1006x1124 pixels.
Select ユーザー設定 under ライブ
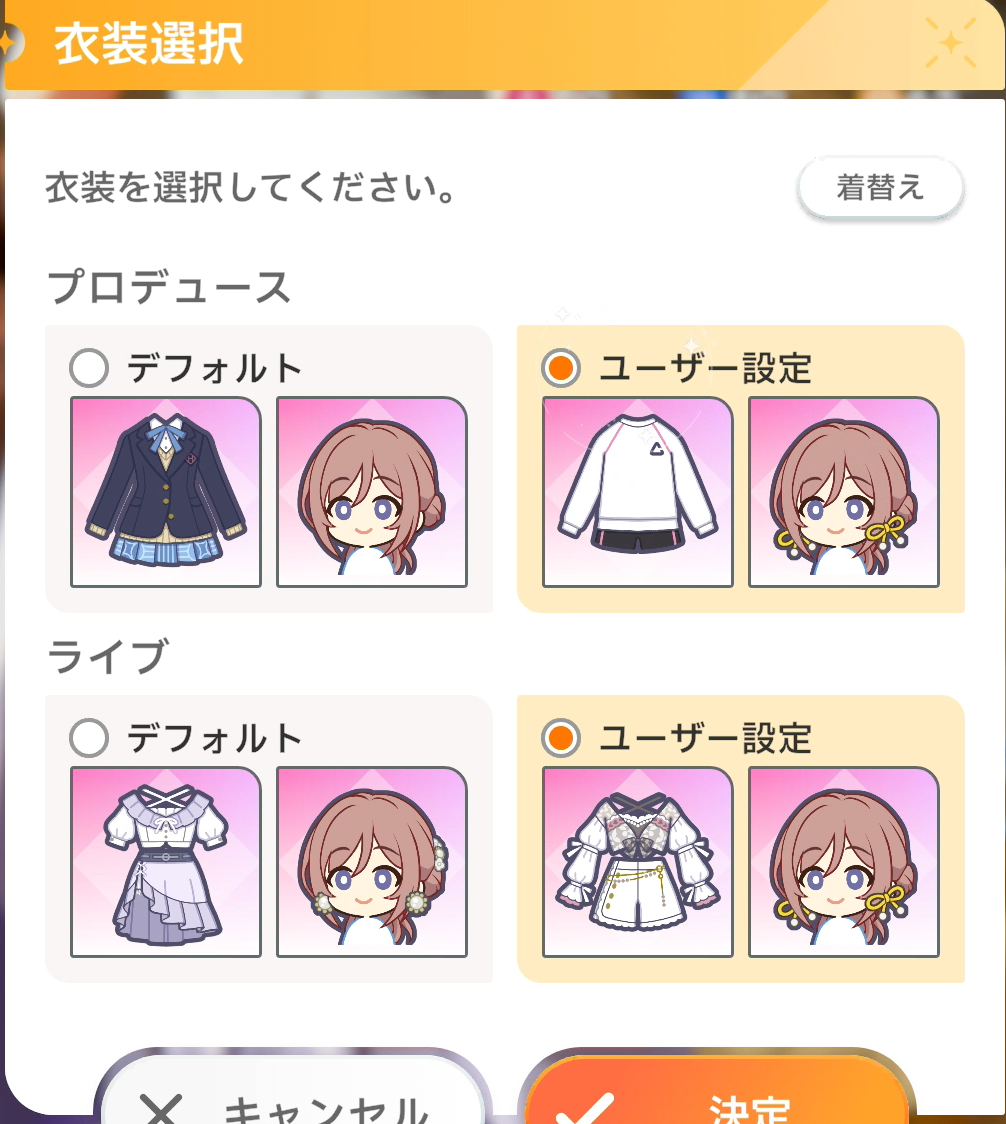tap(561, 739)
